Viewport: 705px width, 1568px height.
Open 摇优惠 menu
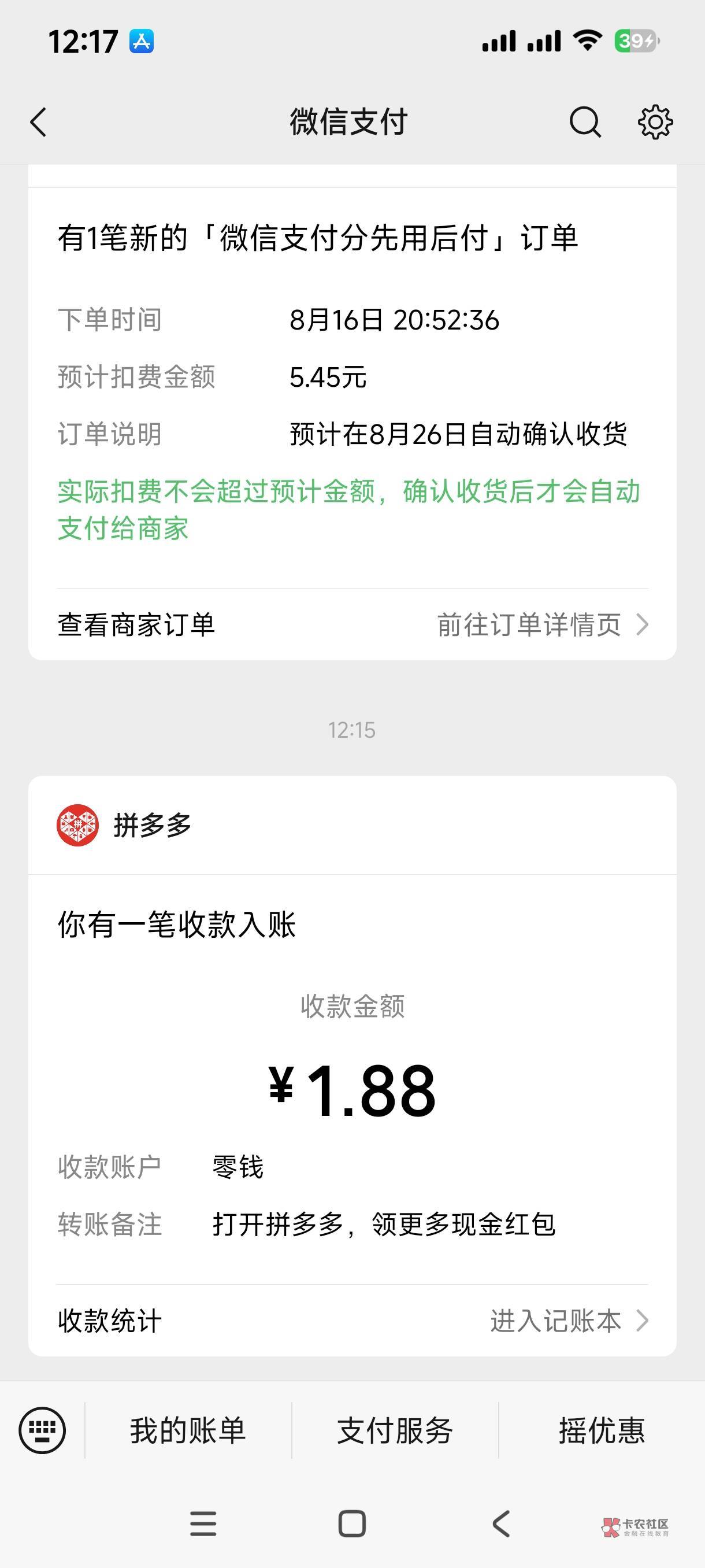602,1430
